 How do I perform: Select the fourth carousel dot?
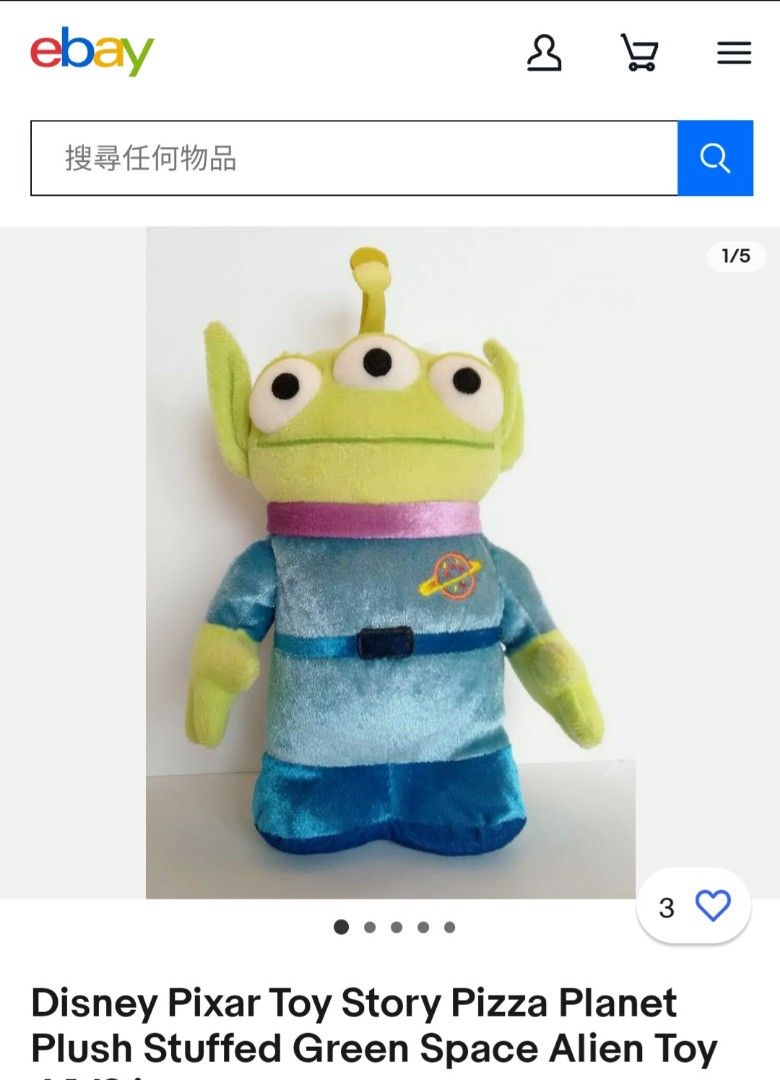pyautogui.click(x=424, y=927)
